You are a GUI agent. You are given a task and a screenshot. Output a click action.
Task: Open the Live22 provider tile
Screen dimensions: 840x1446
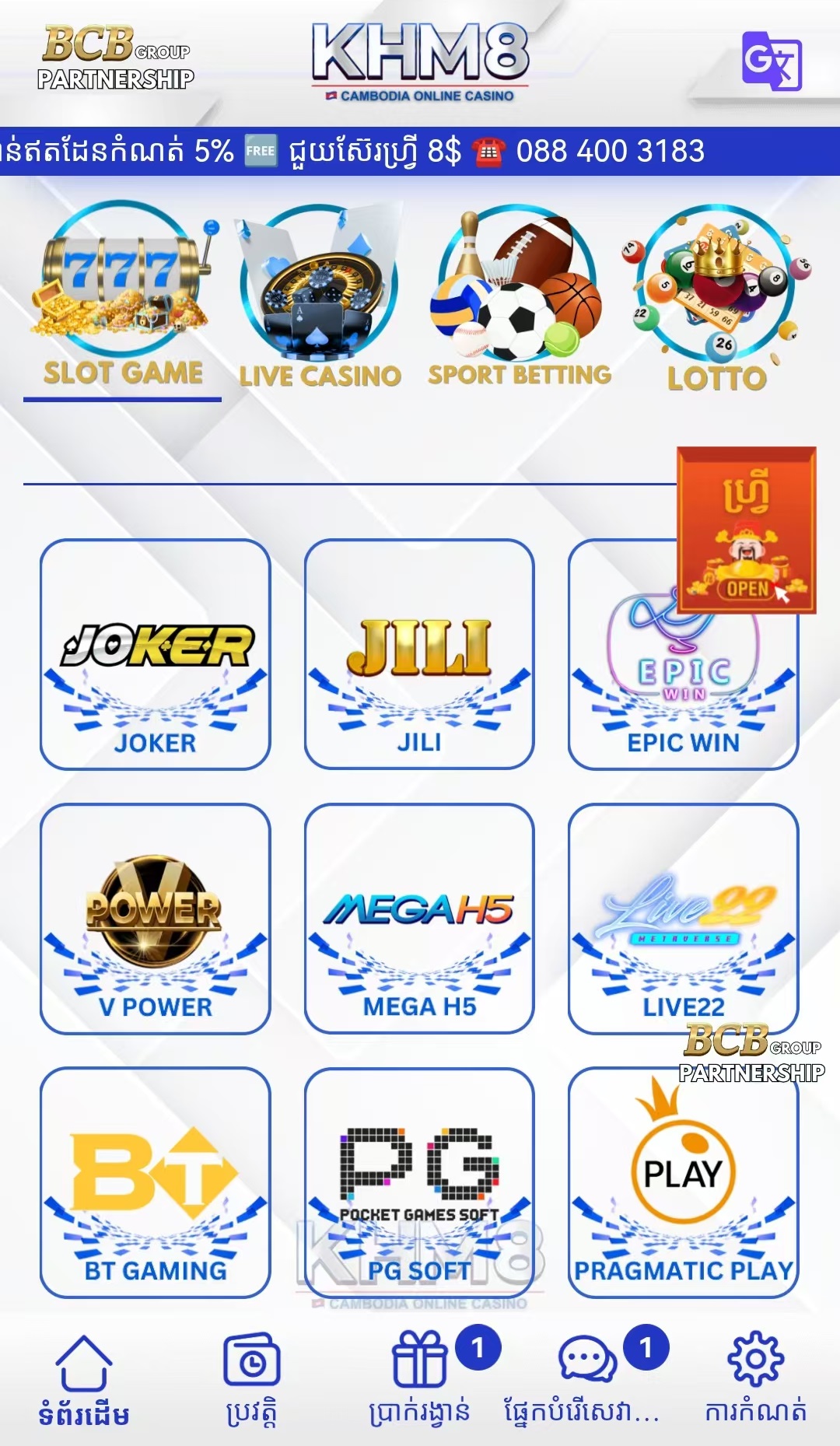point(683,919)
